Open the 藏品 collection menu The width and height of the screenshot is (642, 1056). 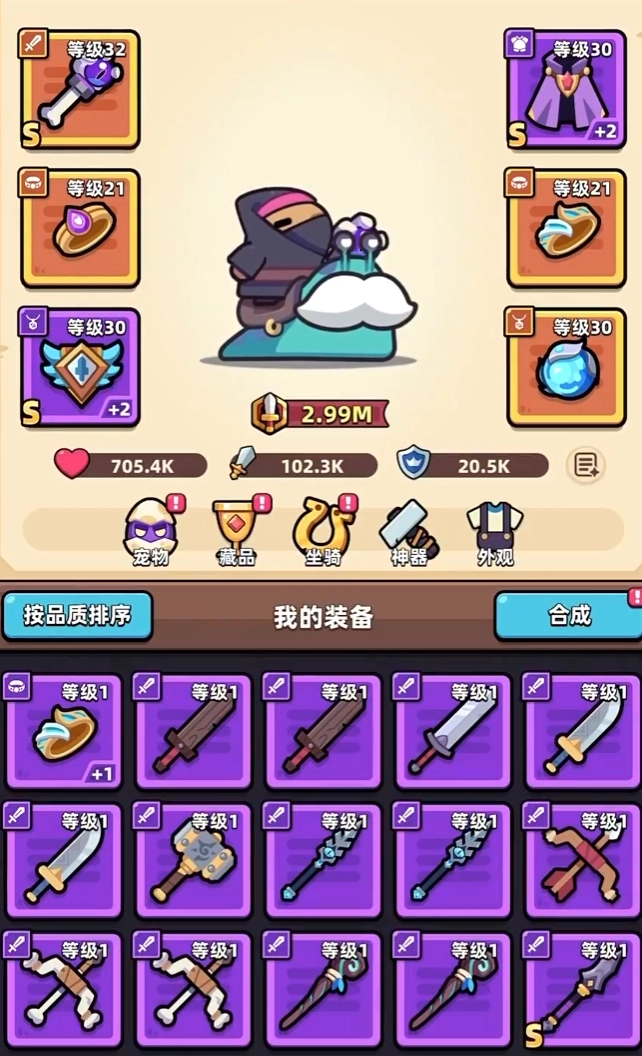click(x=237, y=532)
